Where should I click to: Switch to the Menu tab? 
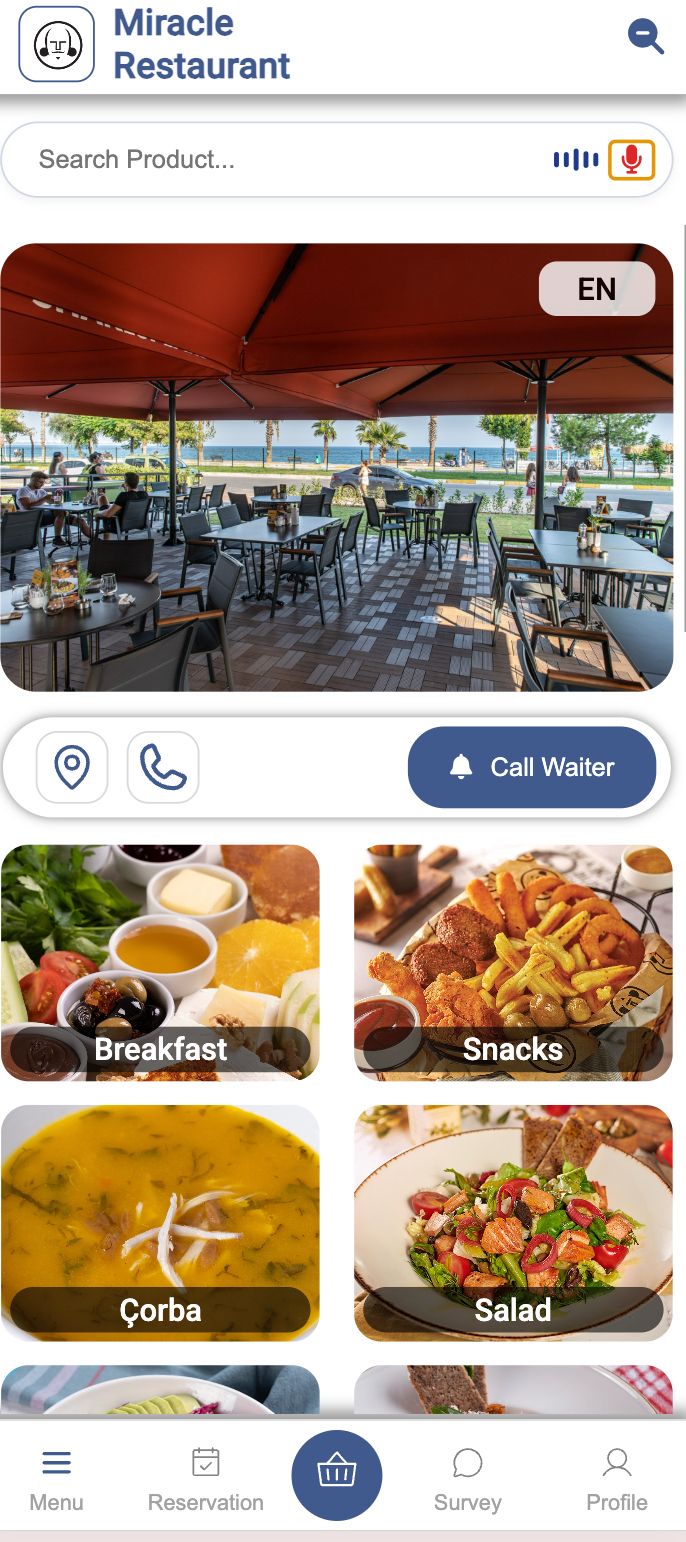point(56,1478)
